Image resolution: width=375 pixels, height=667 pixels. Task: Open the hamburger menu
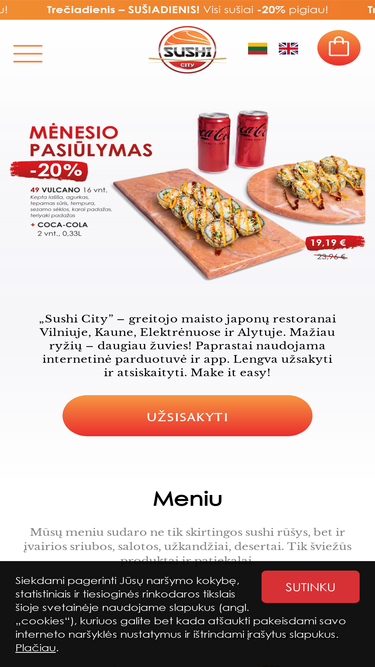click(28, 54)
